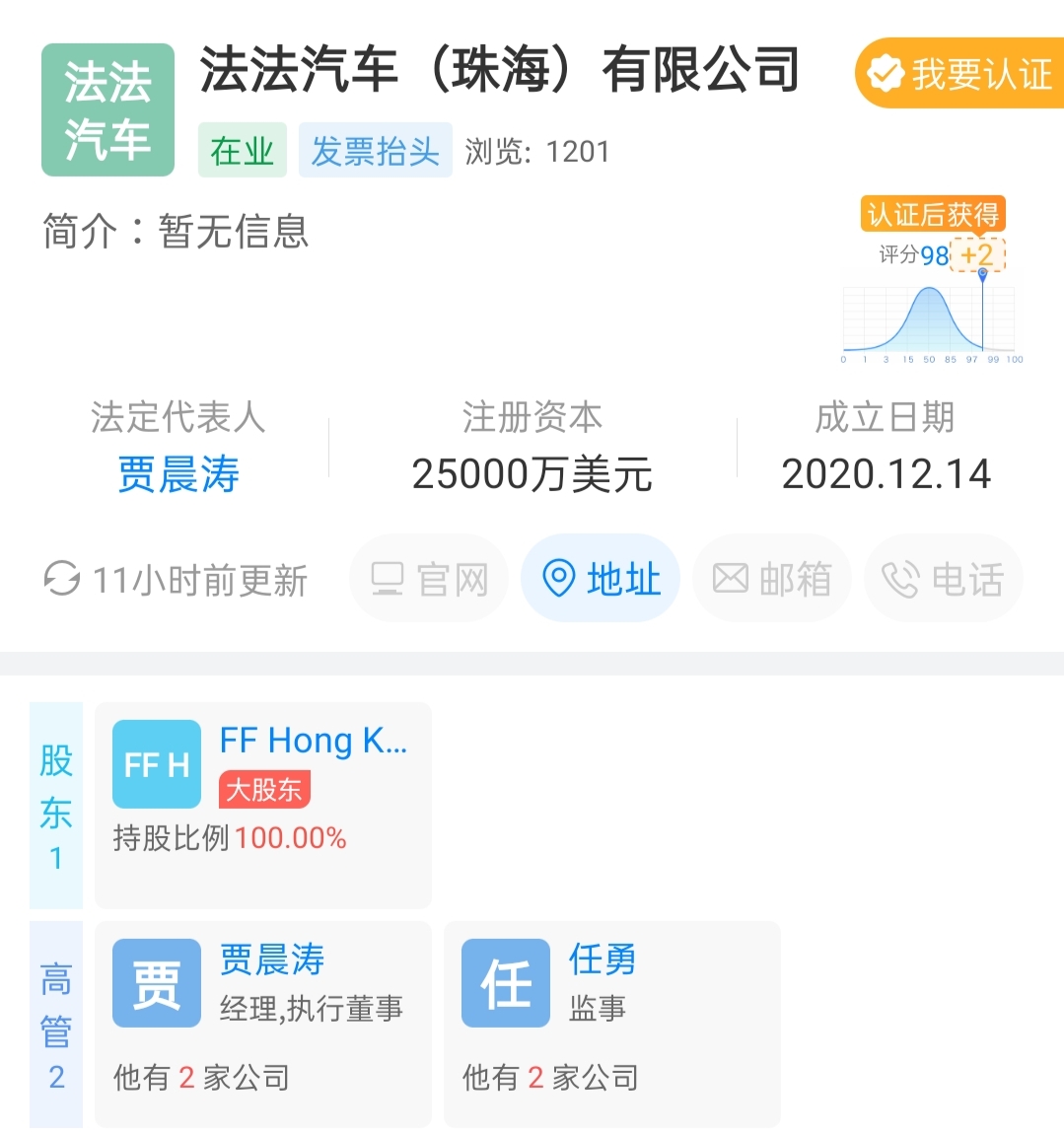1064x1139 pixels.
Task: Open the 官网 website button
Action: [x=429, y=579]
